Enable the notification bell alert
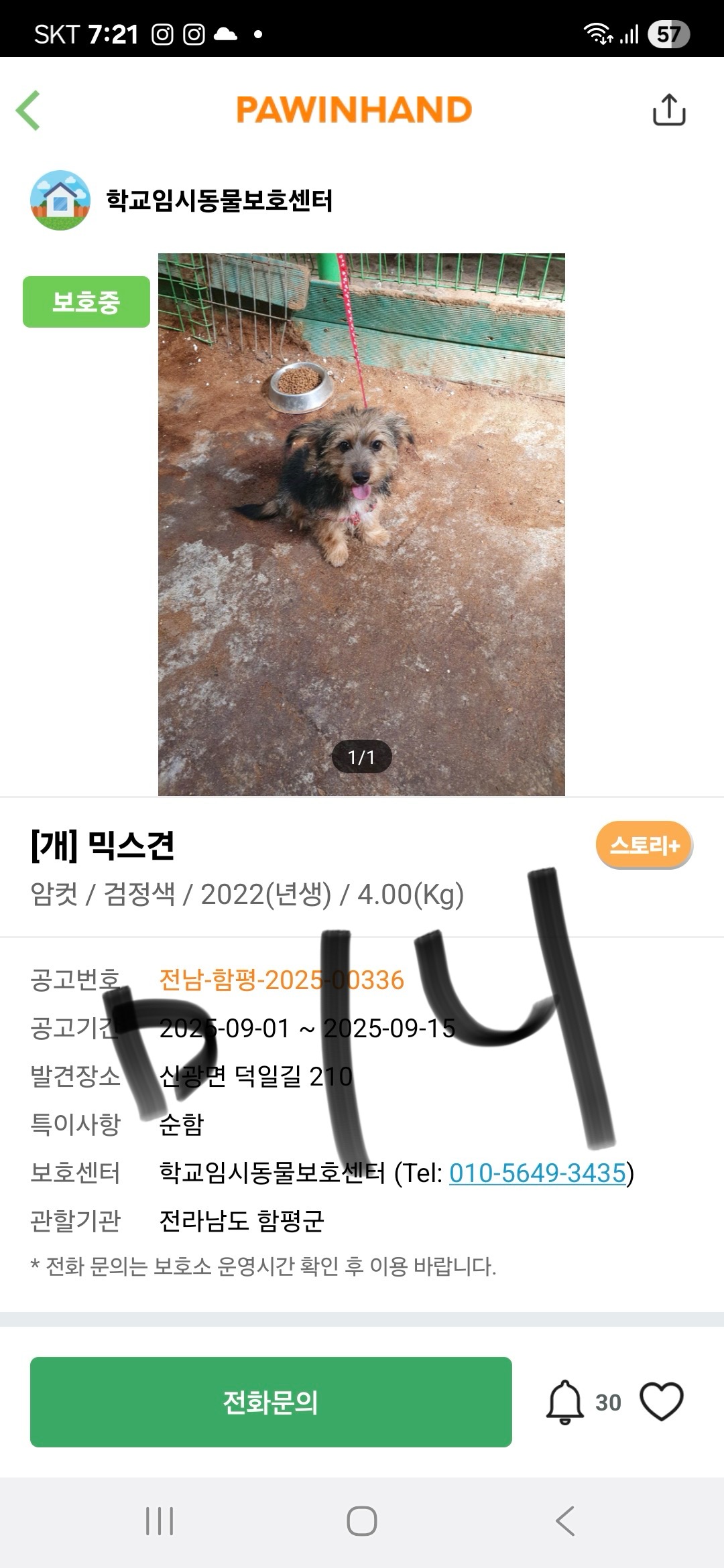 pos(565,1402)
